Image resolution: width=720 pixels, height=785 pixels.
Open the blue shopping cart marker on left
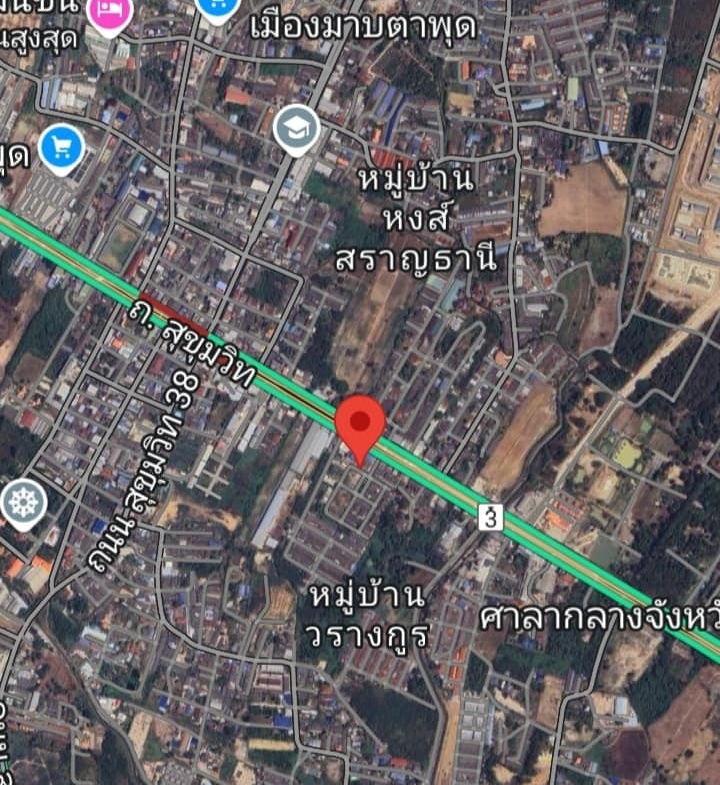[x=62, y=150]
